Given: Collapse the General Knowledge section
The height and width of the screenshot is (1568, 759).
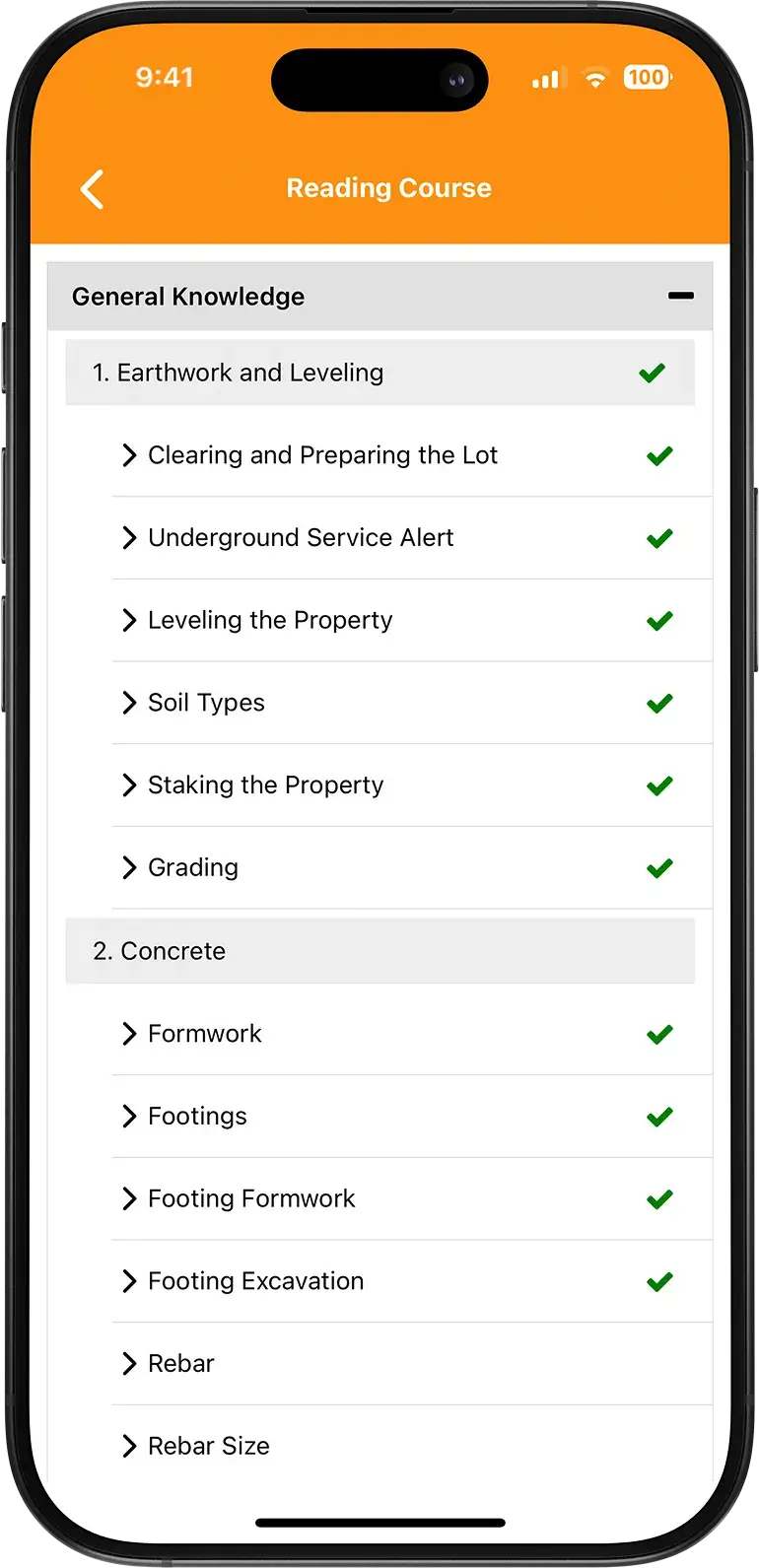Looking at the screenshot, I should pos(680,296).
